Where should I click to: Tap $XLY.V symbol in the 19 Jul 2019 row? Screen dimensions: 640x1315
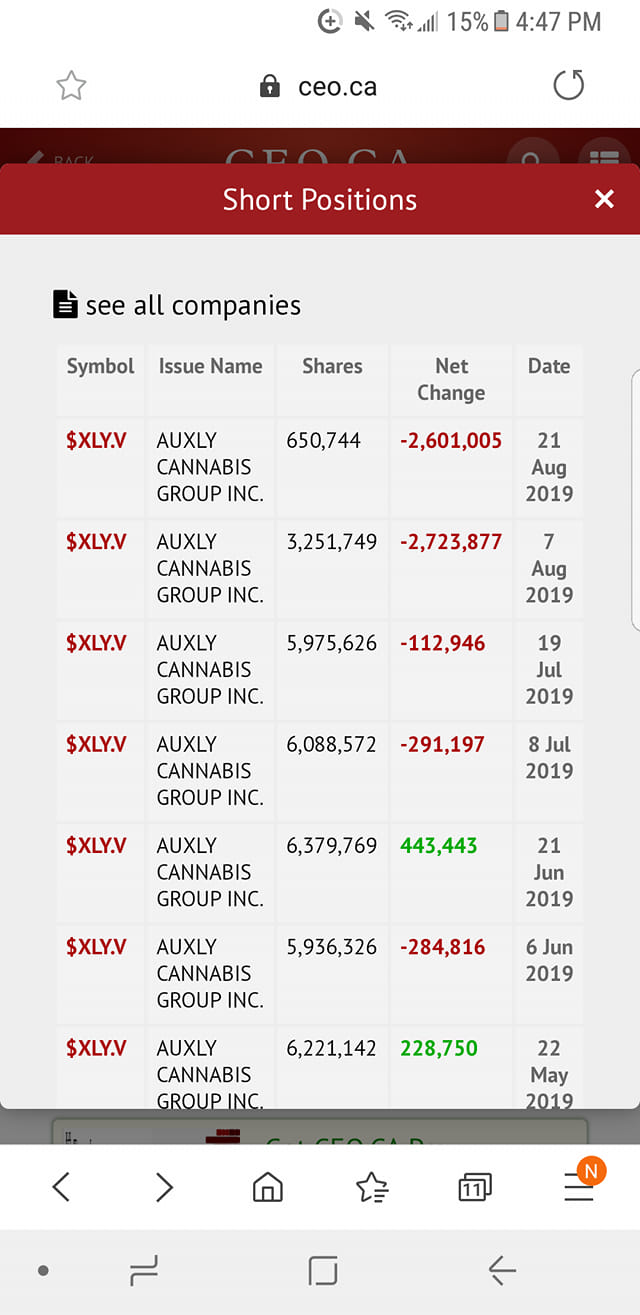[x=96, y=643]
